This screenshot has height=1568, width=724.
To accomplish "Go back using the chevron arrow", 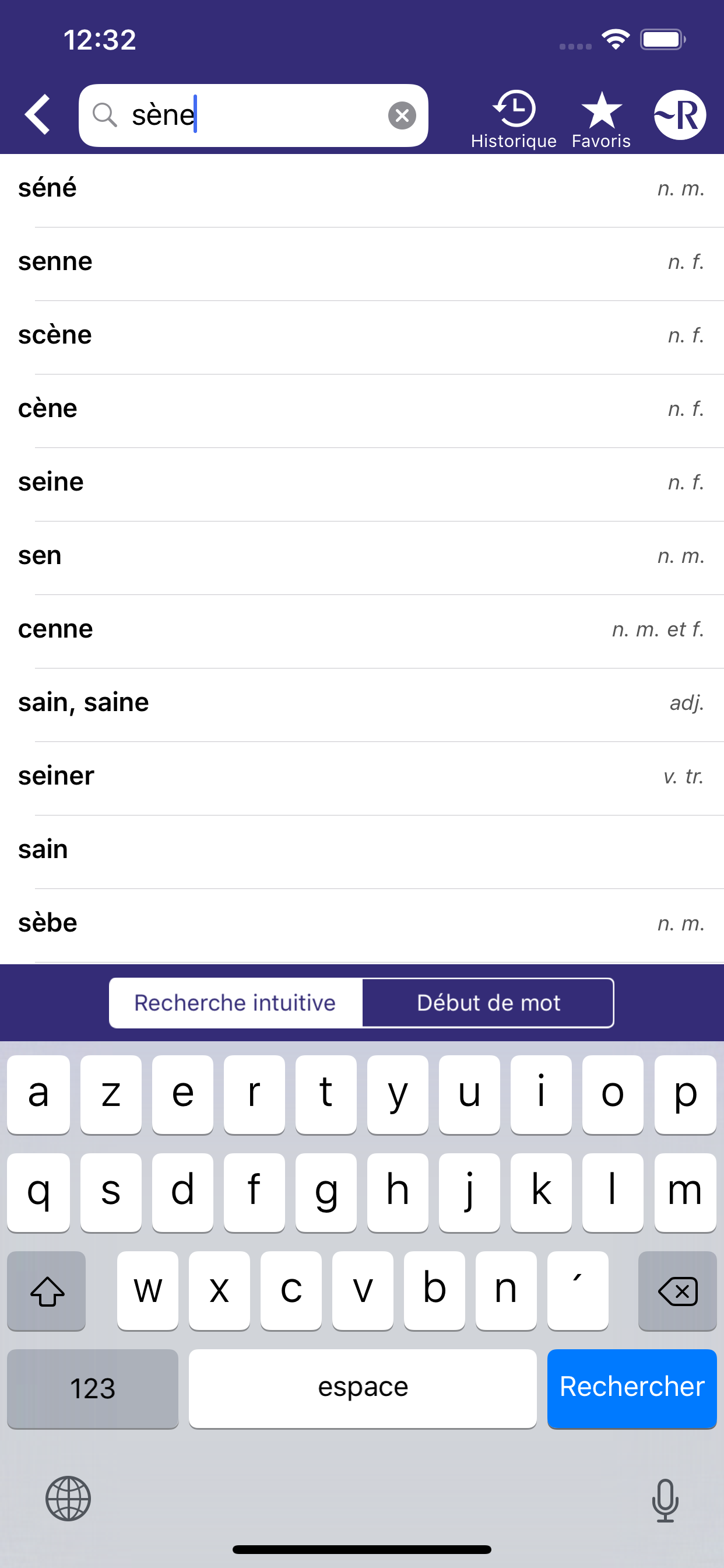I will tap(37, 114).
